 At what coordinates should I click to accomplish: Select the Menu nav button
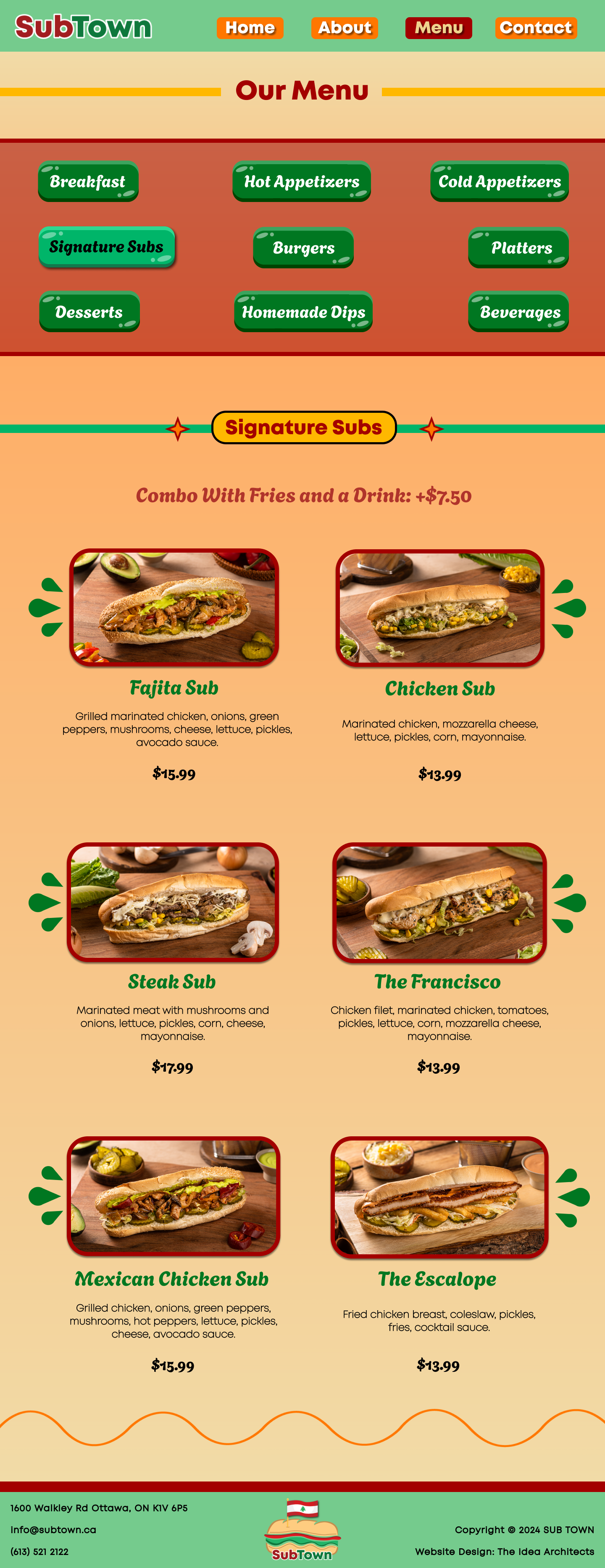439,28
